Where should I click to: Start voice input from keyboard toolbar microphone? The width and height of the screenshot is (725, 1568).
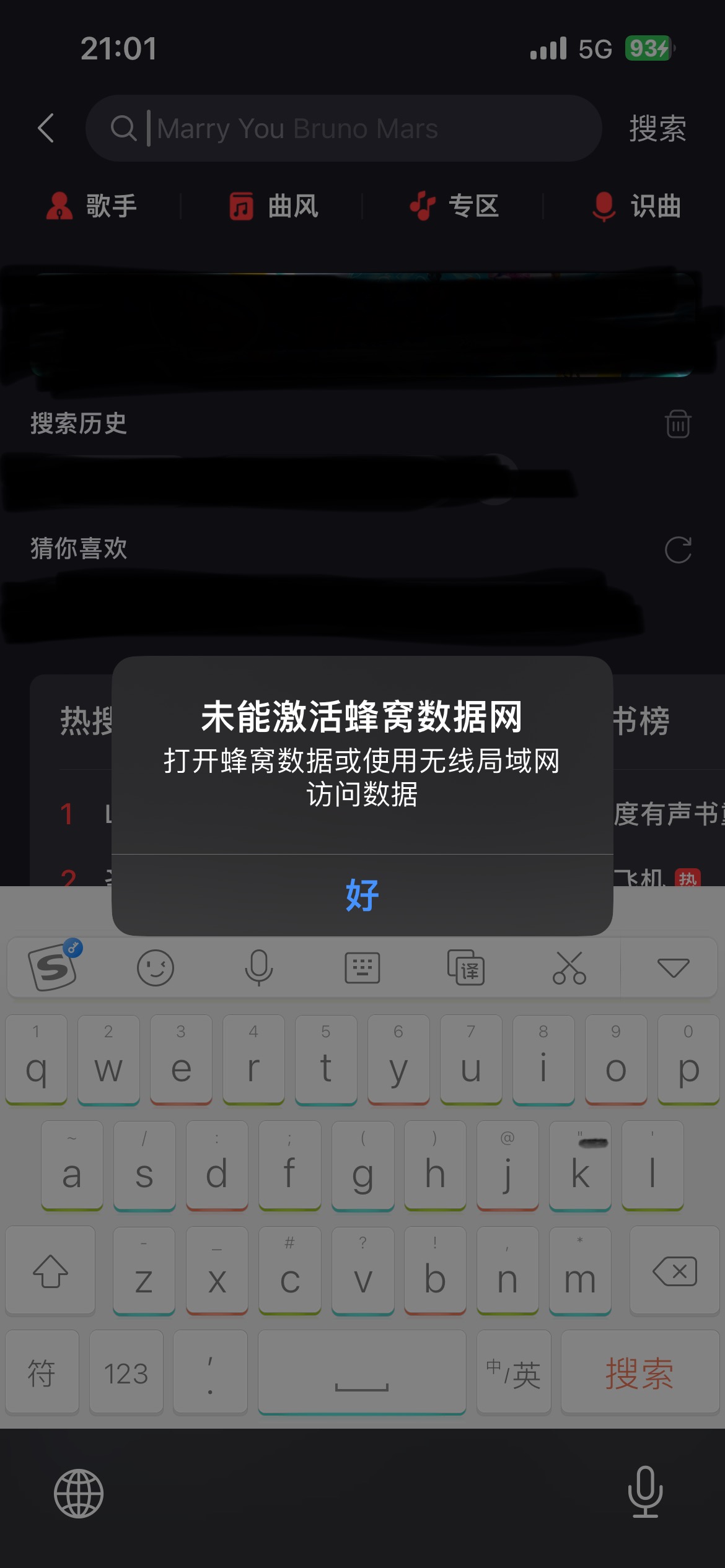(258, 967)
